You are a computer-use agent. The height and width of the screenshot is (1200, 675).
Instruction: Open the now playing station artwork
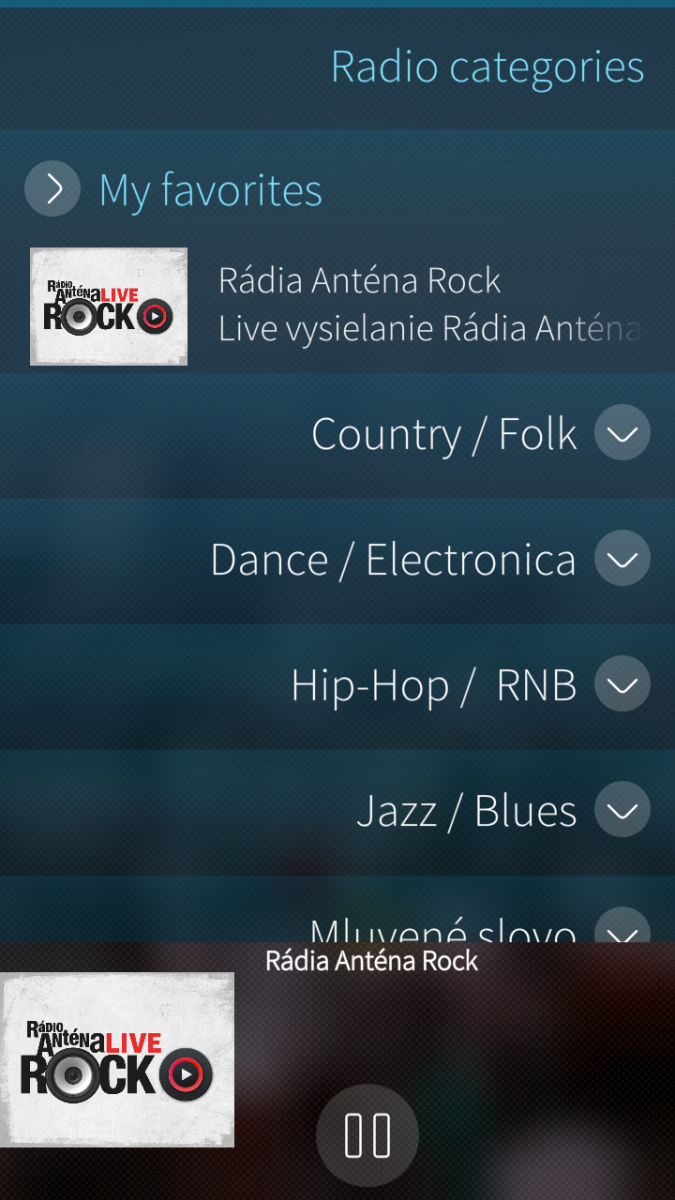(117, 1060)
